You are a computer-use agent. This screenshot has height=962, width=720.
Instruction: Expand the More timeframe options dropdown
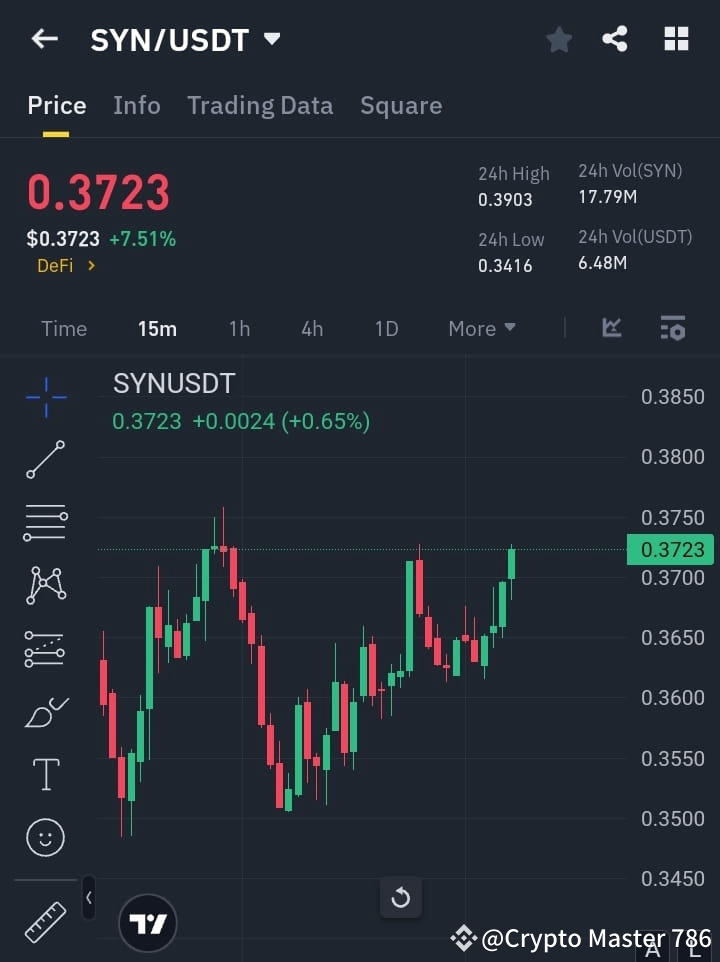pyautogui.click(x=481, y=328)
